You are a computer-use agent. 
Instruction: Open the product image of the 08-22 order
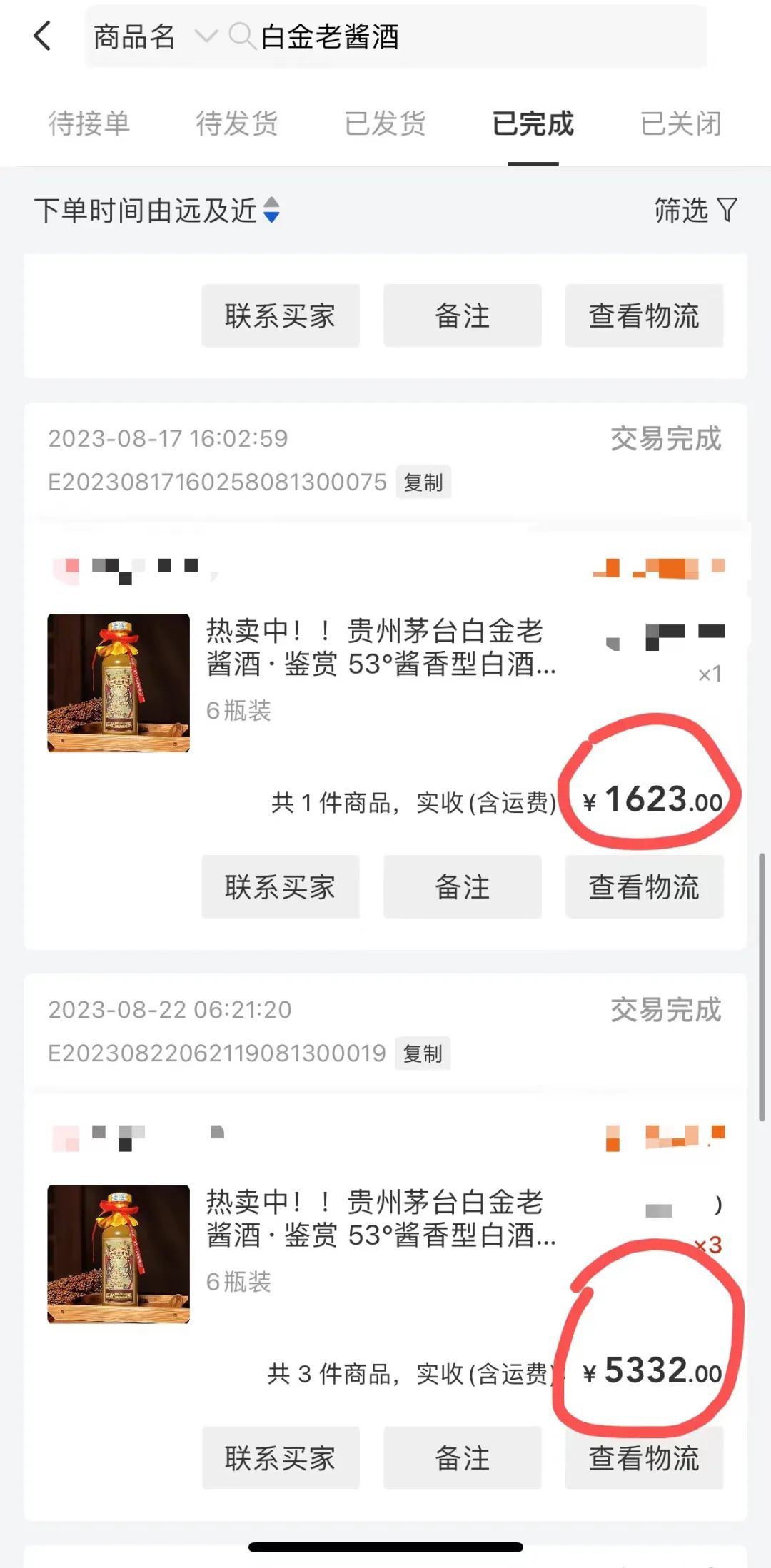click(x=119, y=1254)
